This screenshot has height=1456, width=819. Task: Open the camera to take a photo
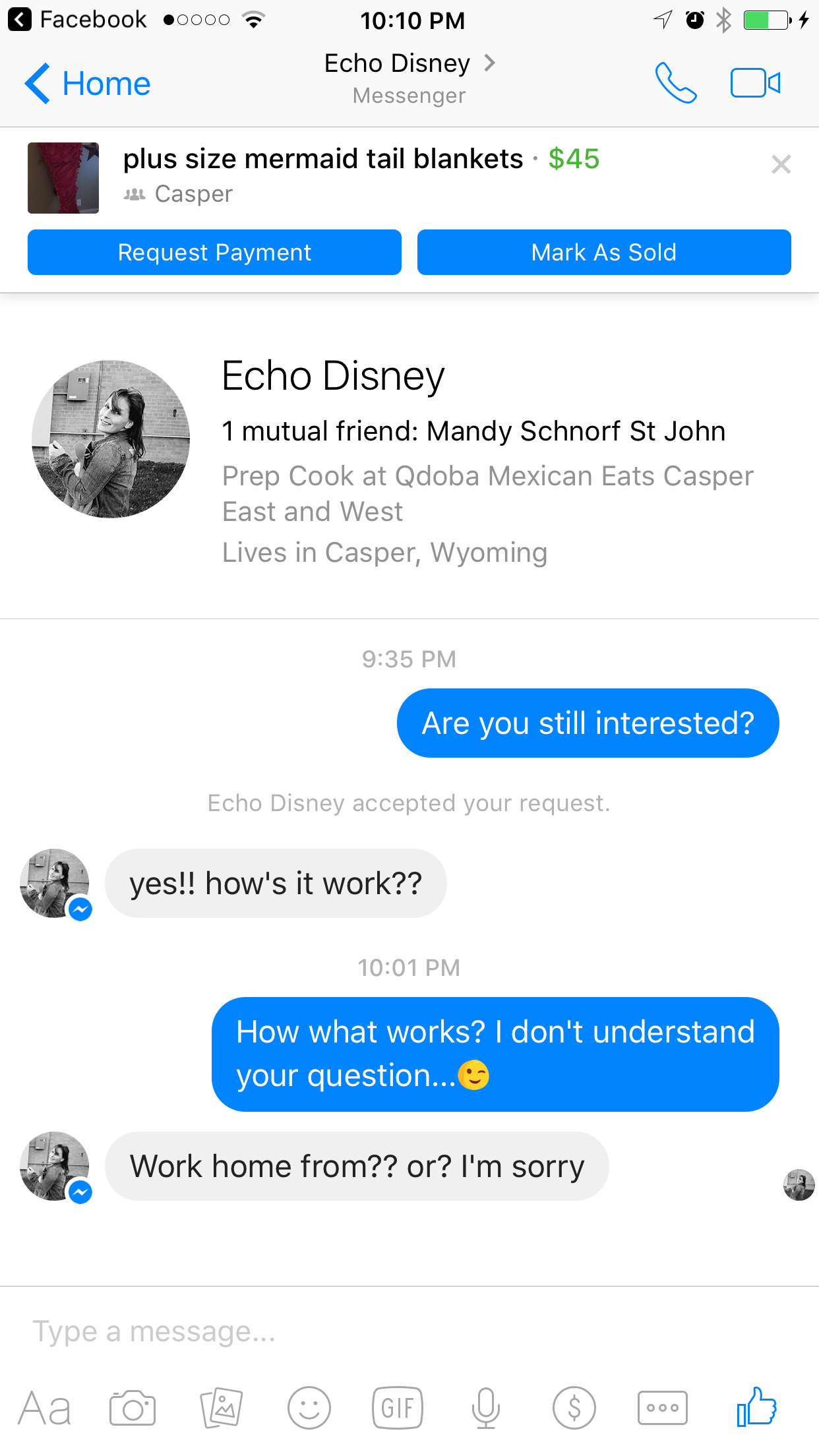point(133,1409)
